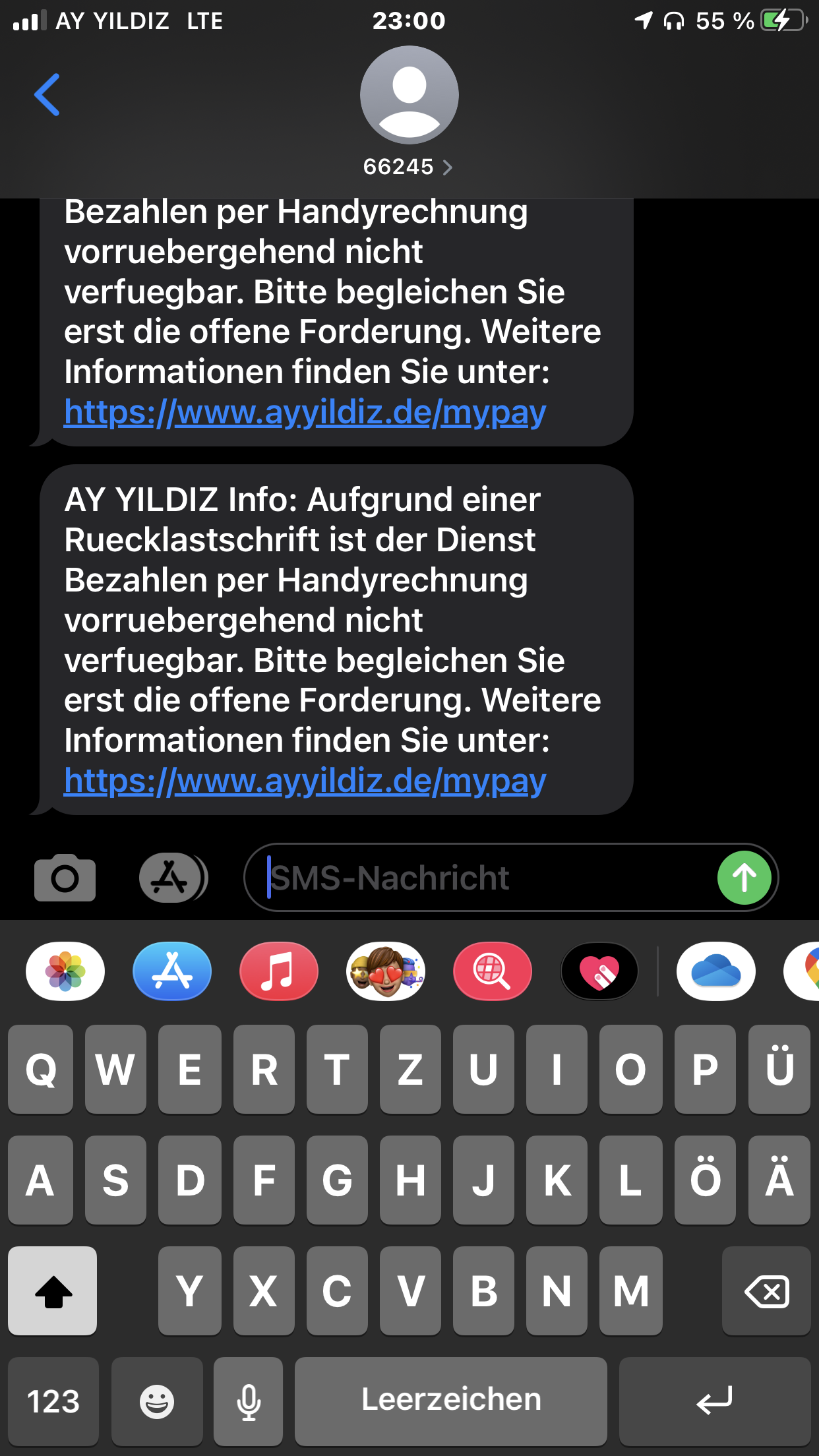Tap the backspace key
Screen dimensions: 819x1456
(x=766, y=1291)
